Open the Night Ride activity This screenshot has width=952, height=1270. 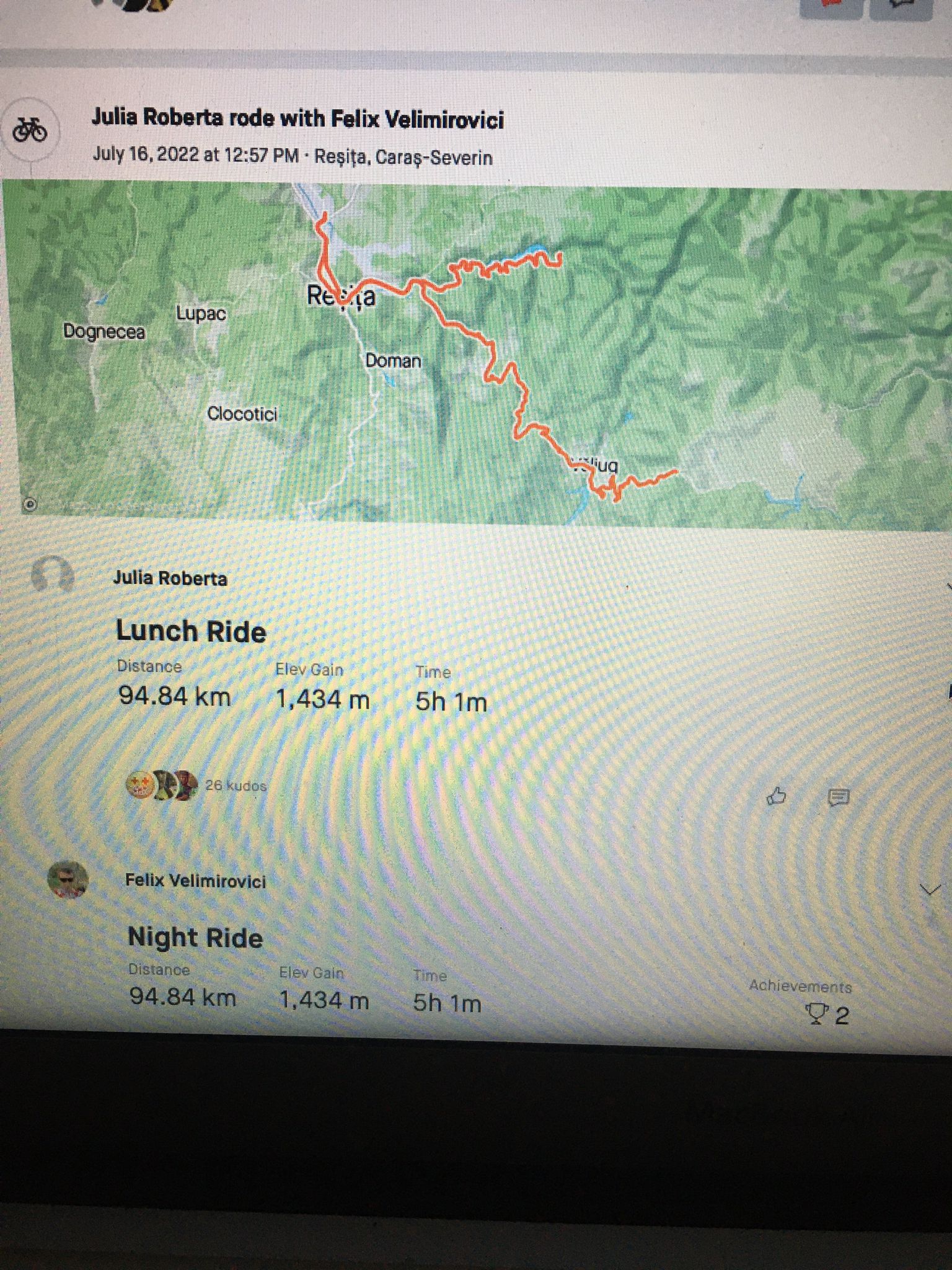tap(195, 938)
